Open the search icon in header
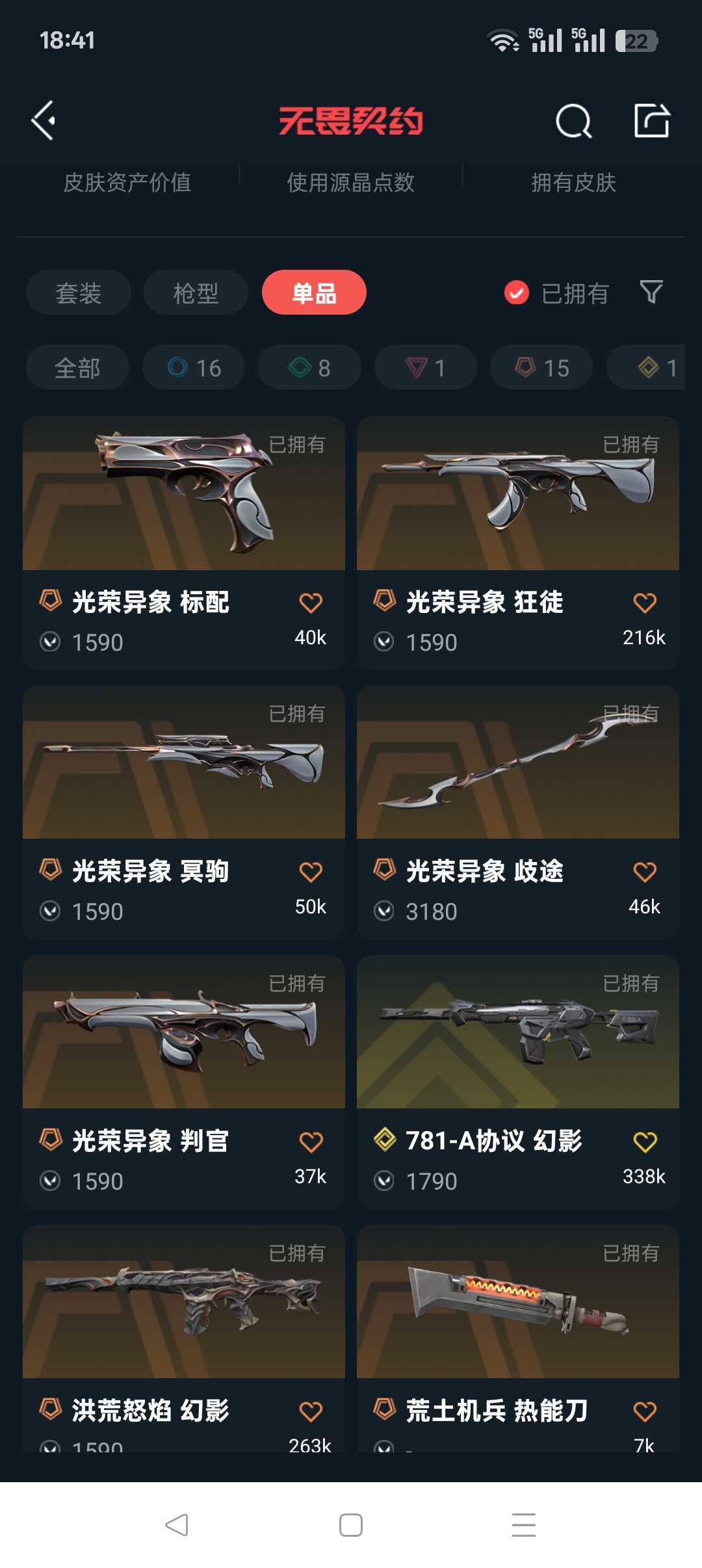Image resolution: width=702 pixels, height=1568 pixels. point(574,121)
